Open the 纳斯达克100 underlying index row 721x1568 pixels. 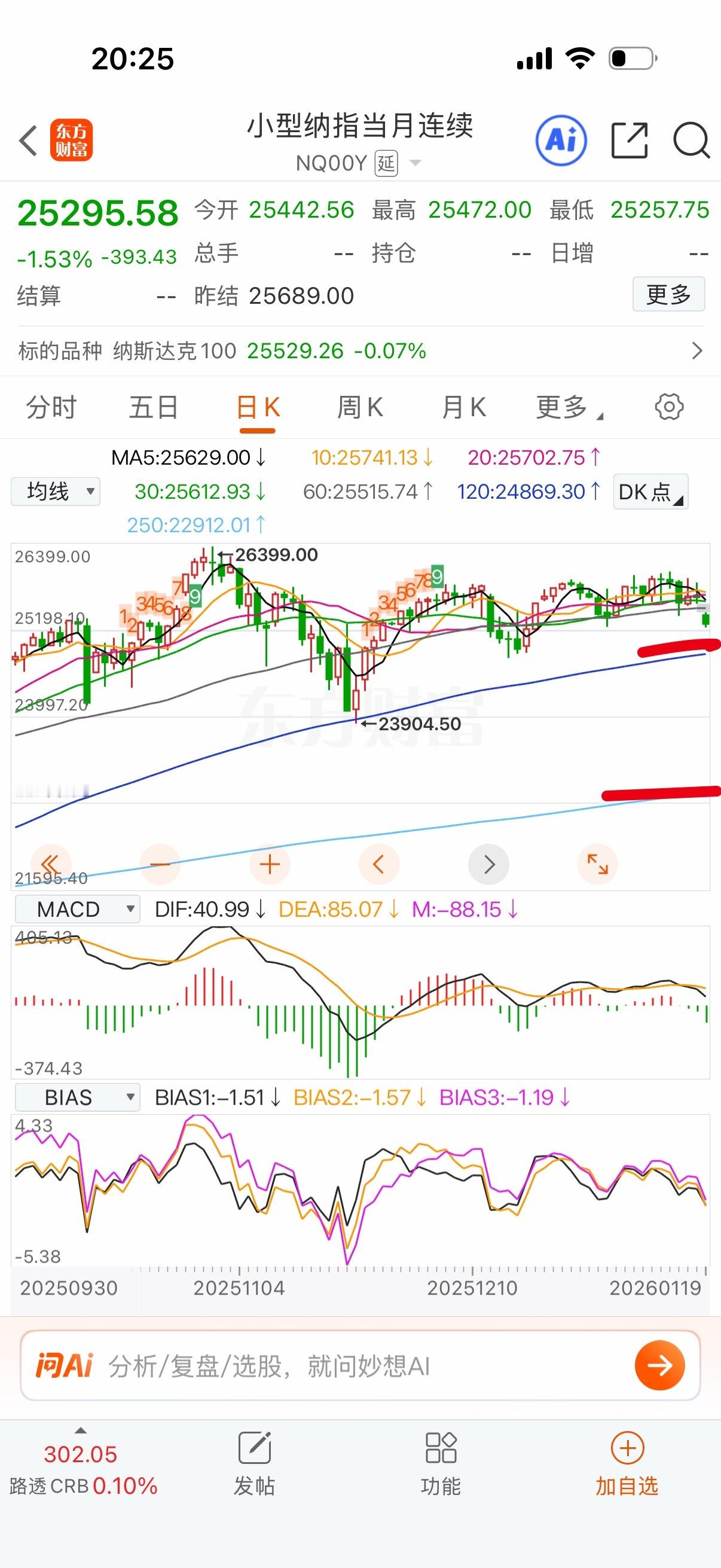360,350
